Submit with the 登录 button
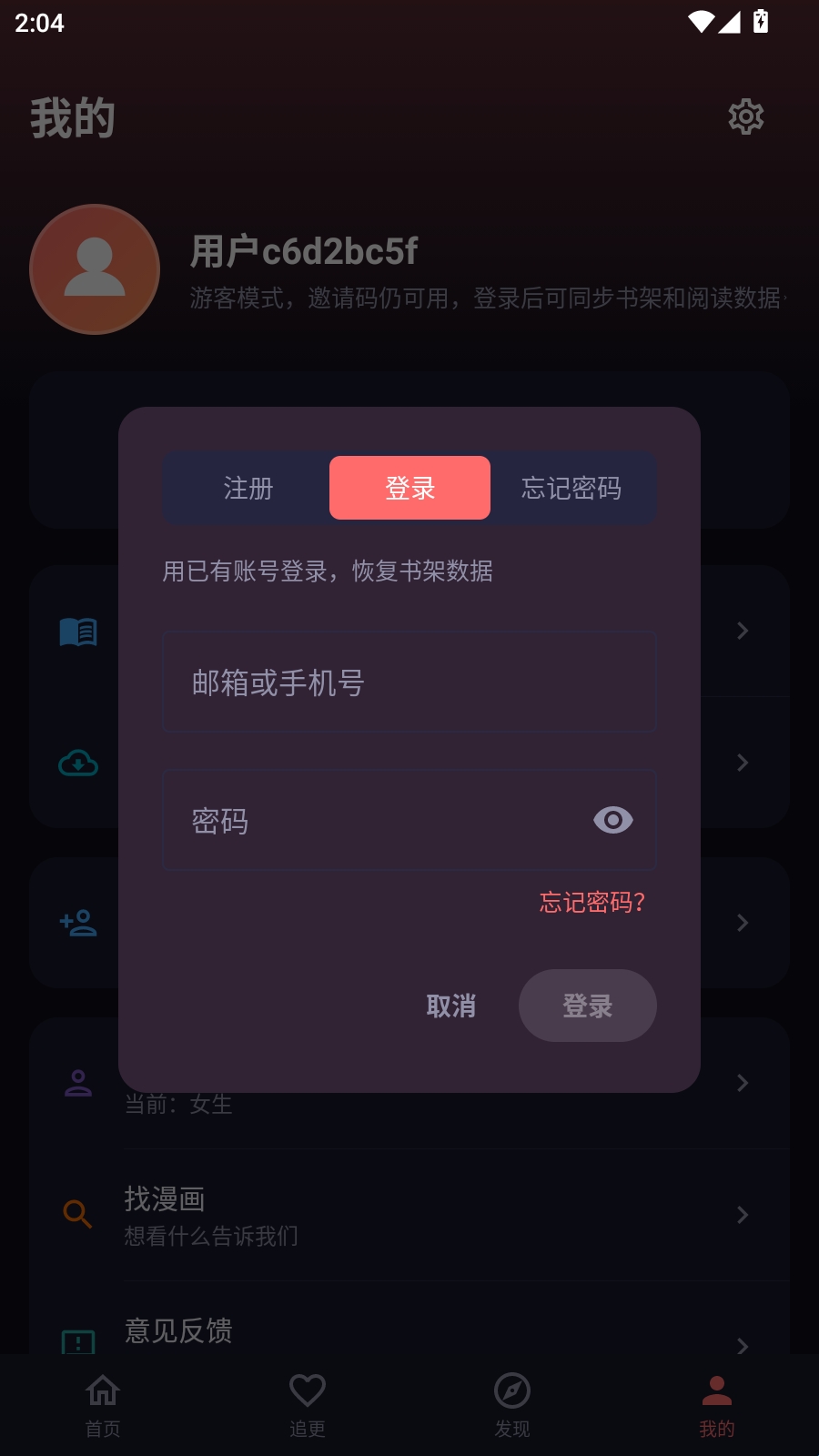This screenshot has height=1456, width=819. (x=587, y=1006)
